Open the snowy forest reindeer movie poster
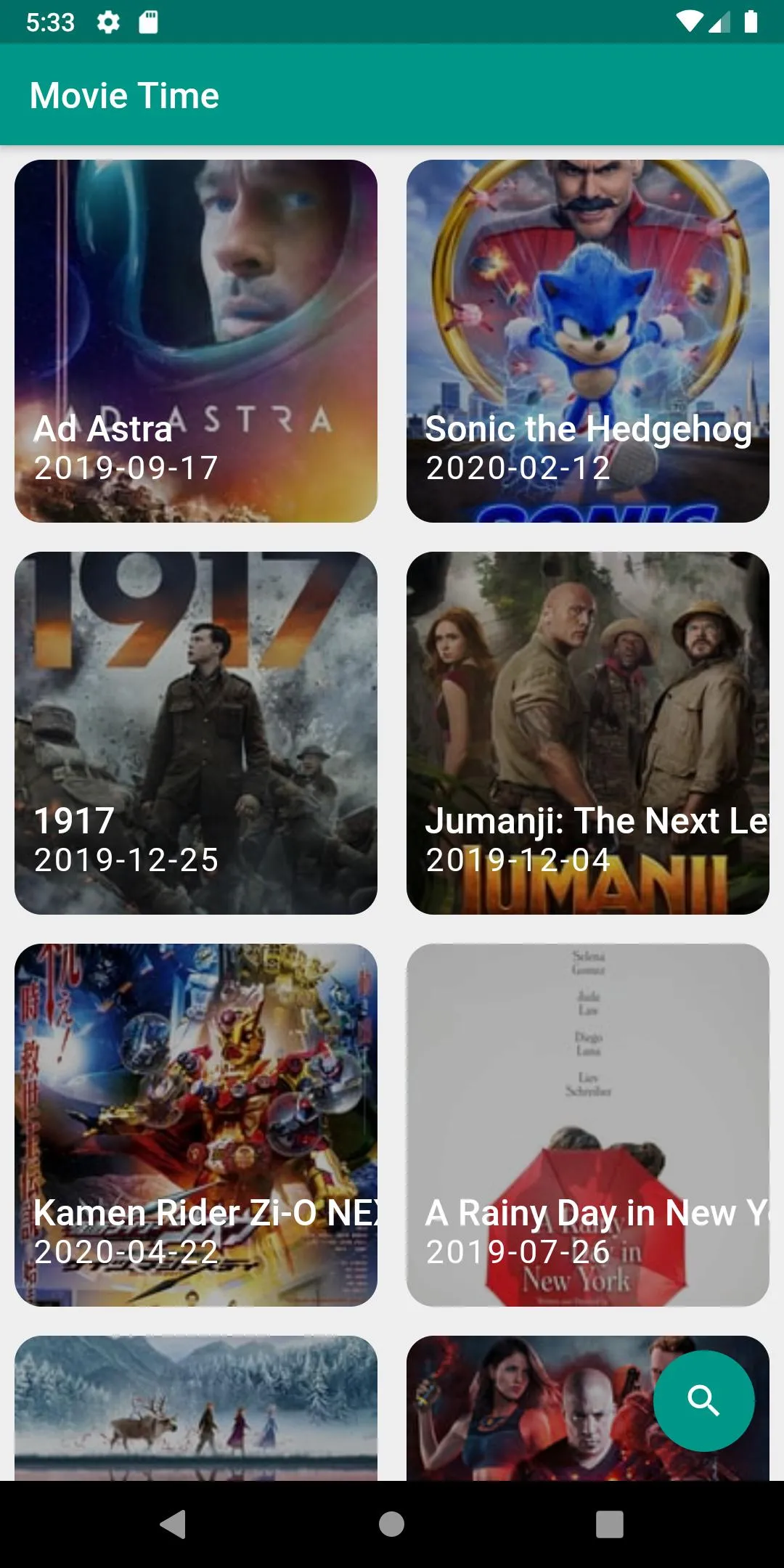 [x=196, y=1407]
